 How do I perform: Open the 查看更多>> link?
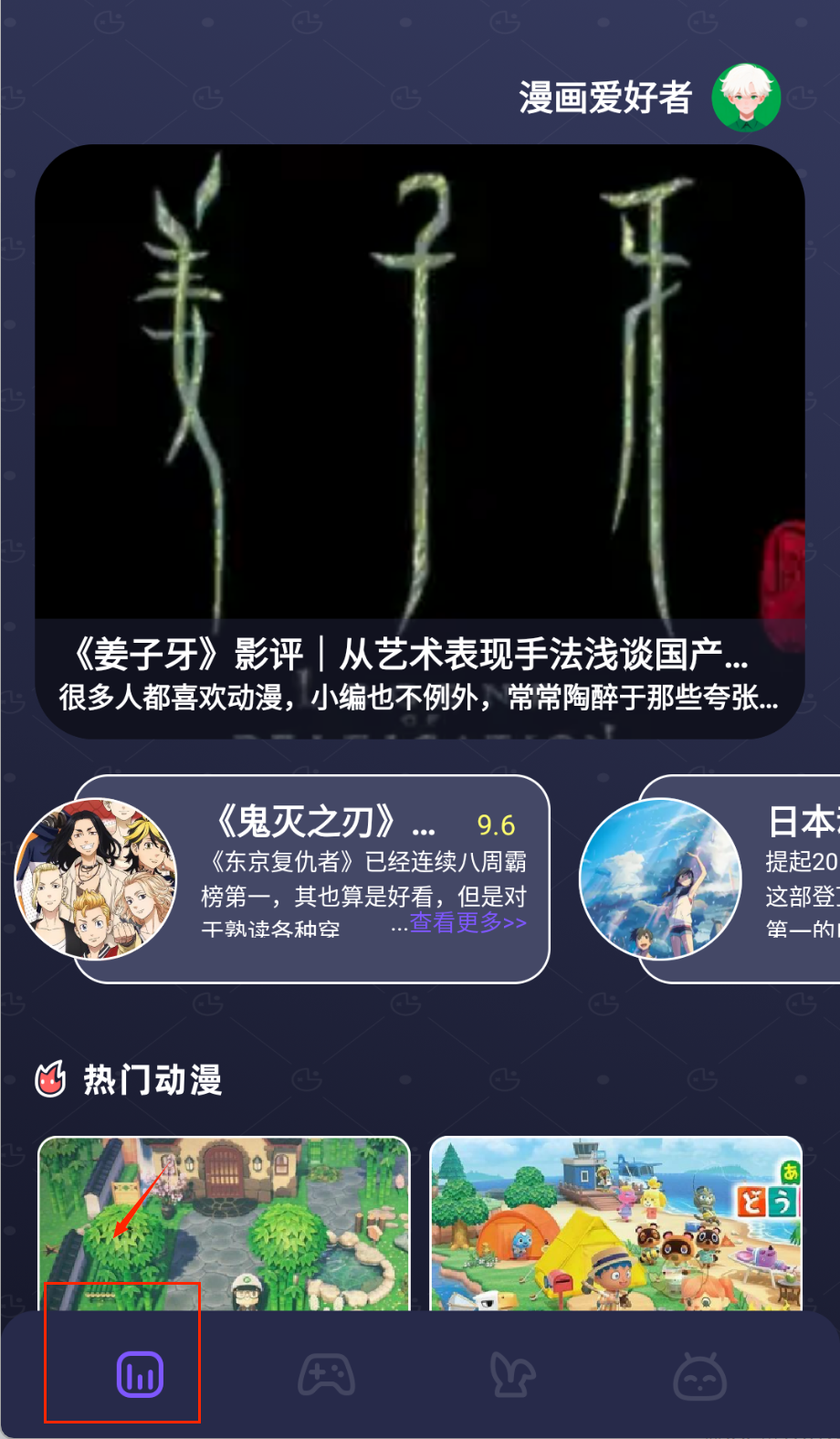[466, 924]
